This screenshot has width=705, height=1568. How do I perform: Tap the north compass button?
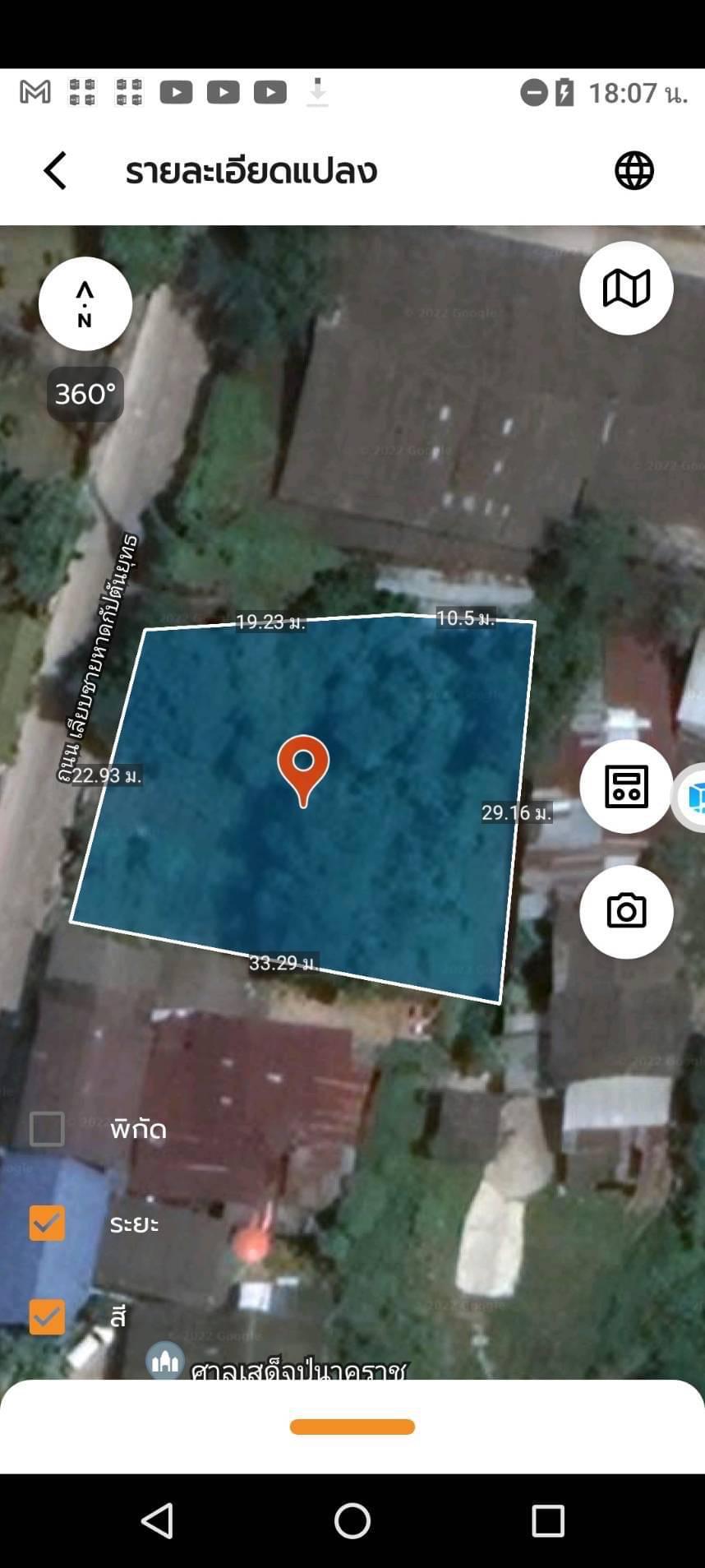85,303
